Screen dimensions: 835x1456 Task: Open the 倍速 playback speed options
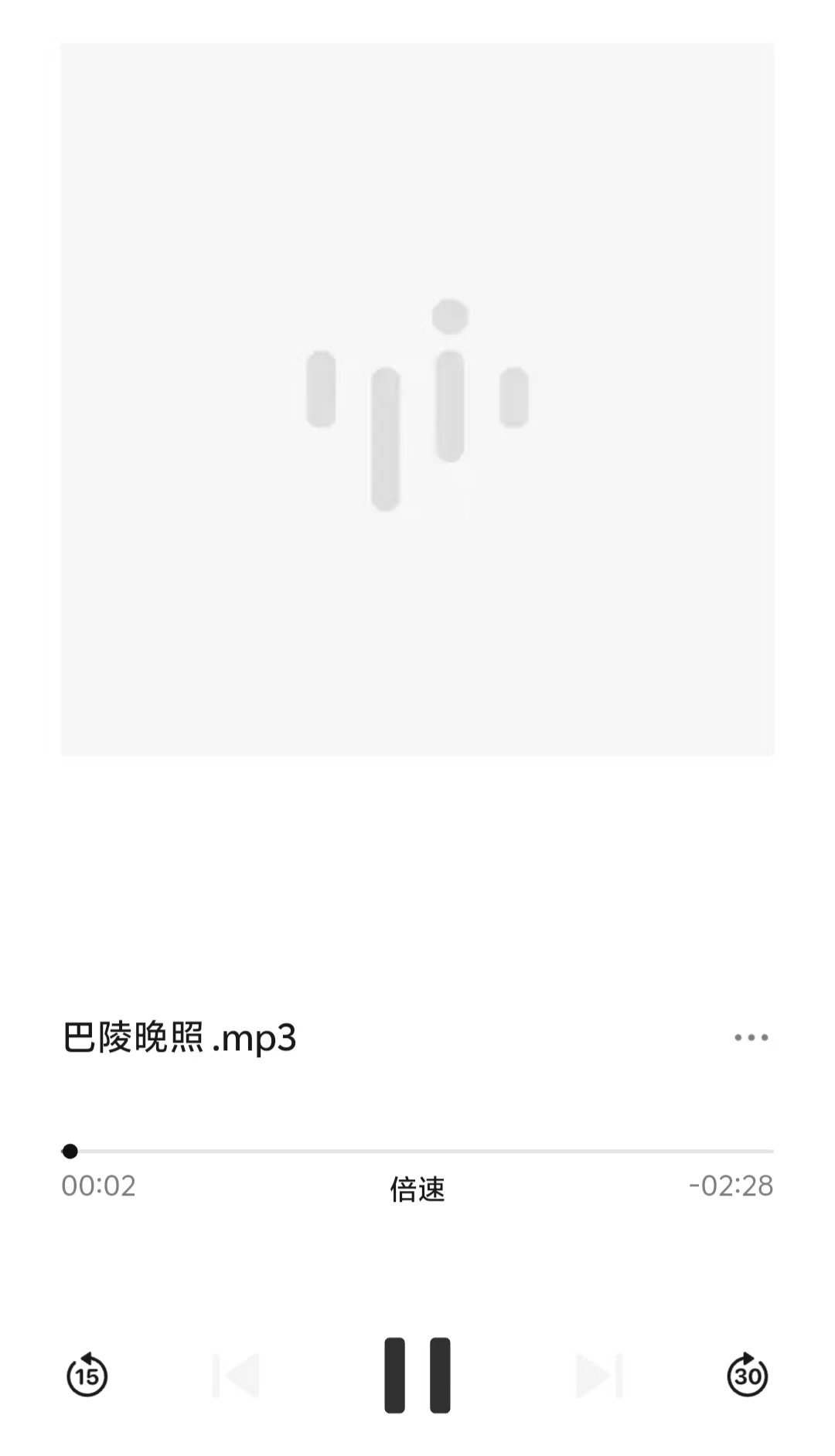(x=417, y=1189)
